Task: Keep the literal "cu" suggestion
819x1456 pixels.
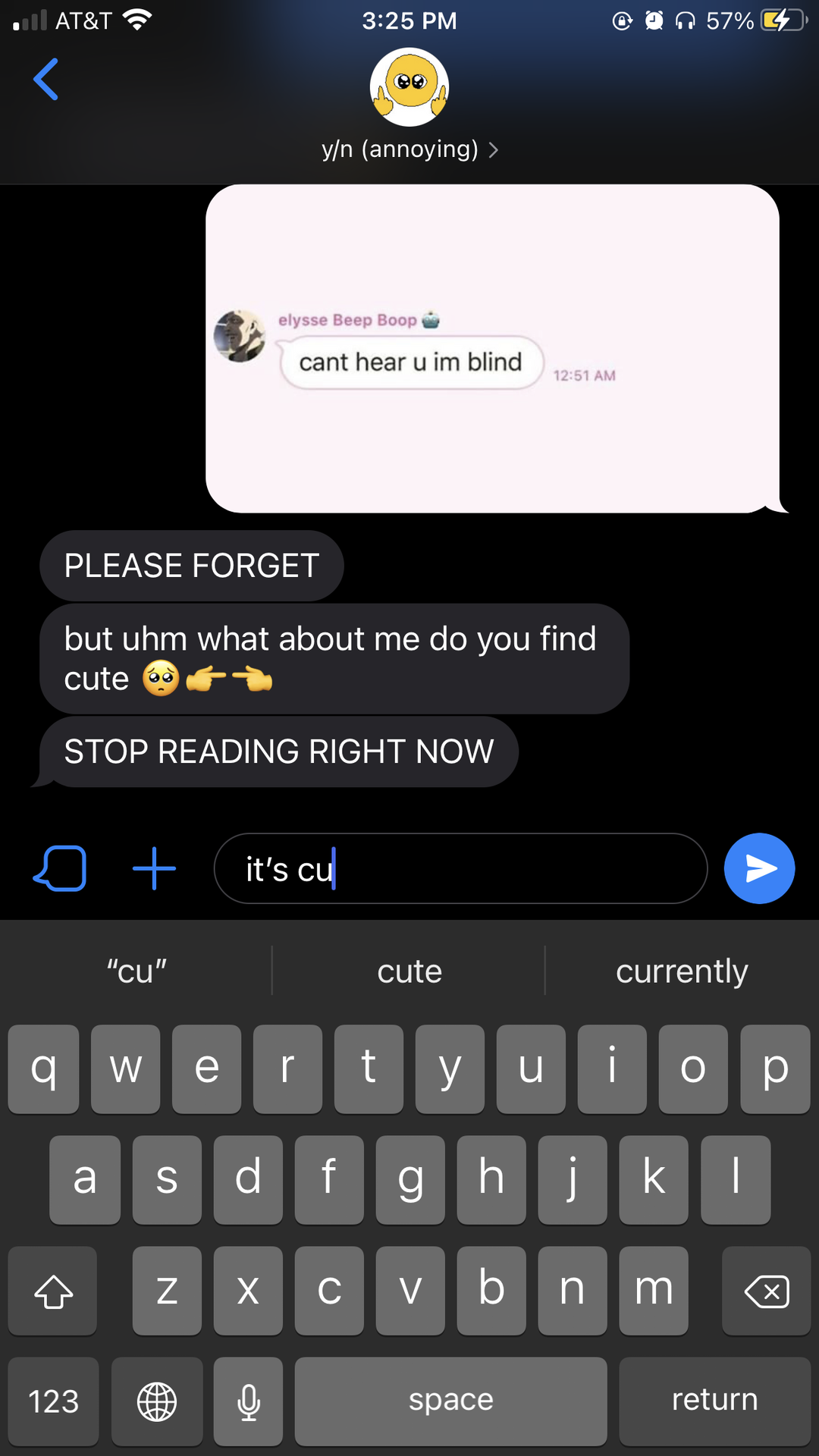Action: [x=136, y=971]
